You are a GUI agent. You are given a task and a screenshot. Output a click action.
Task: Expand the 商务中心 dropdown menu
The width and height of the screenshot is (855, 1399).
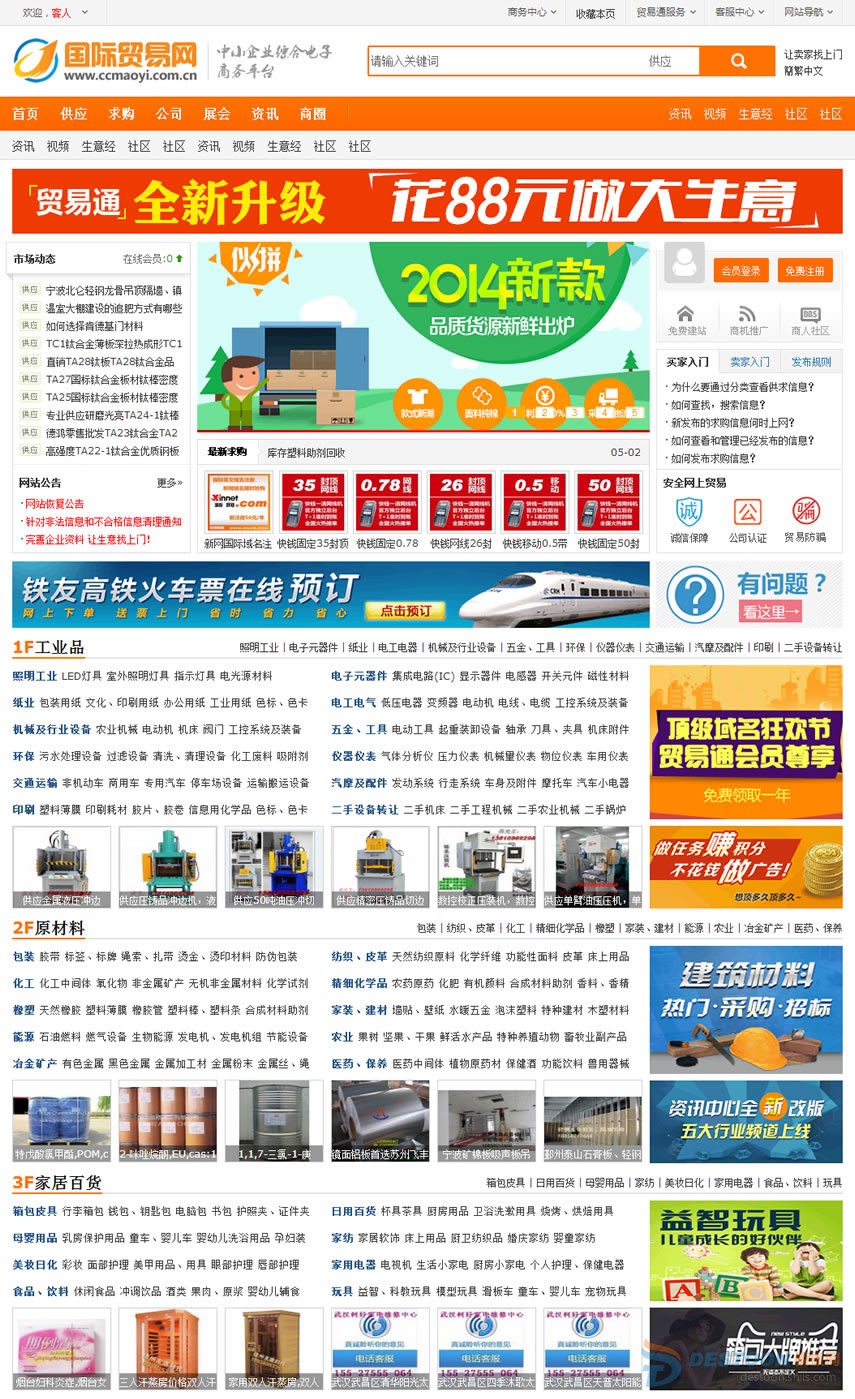(x=532, y=12)
